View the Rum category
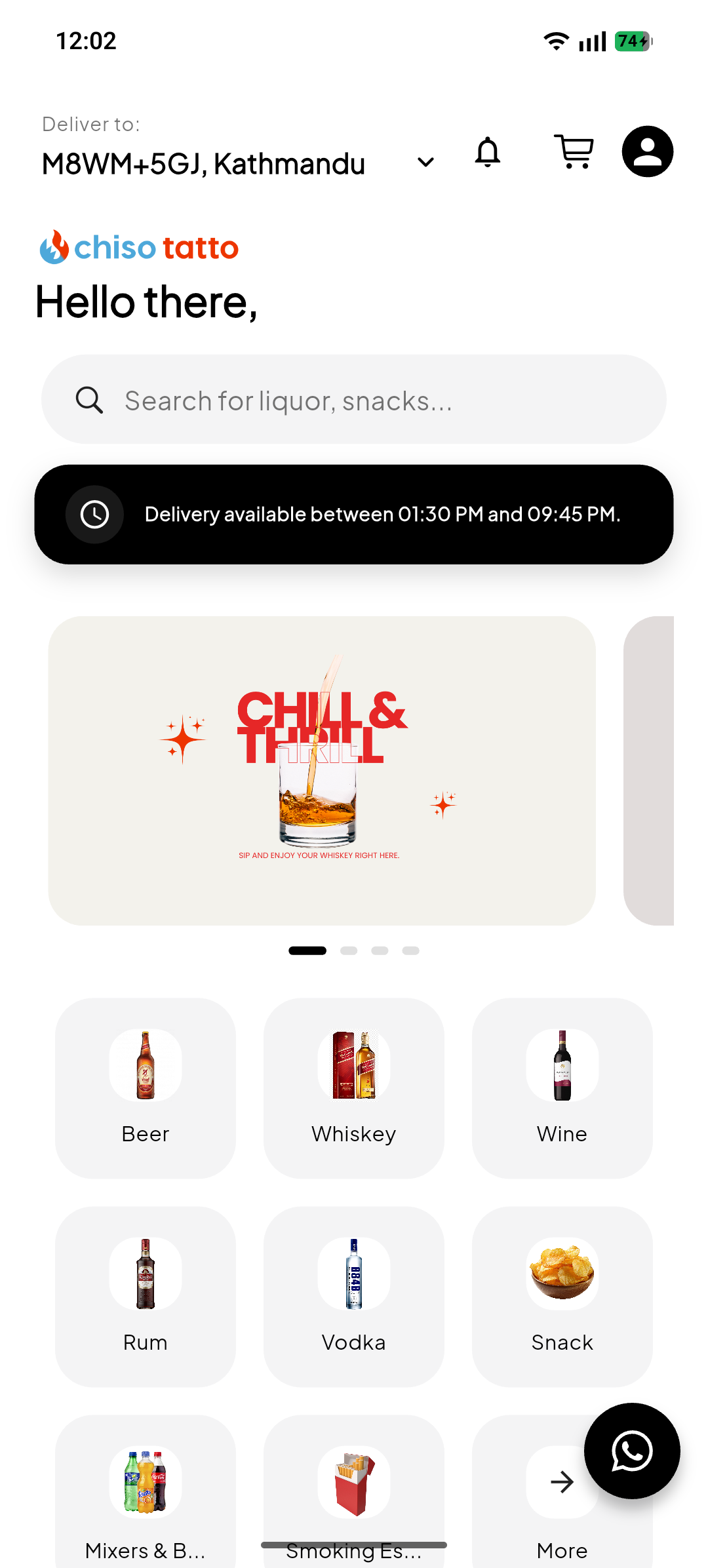This screenshot has width=708, height=1568. click(x=146, y=1297)
